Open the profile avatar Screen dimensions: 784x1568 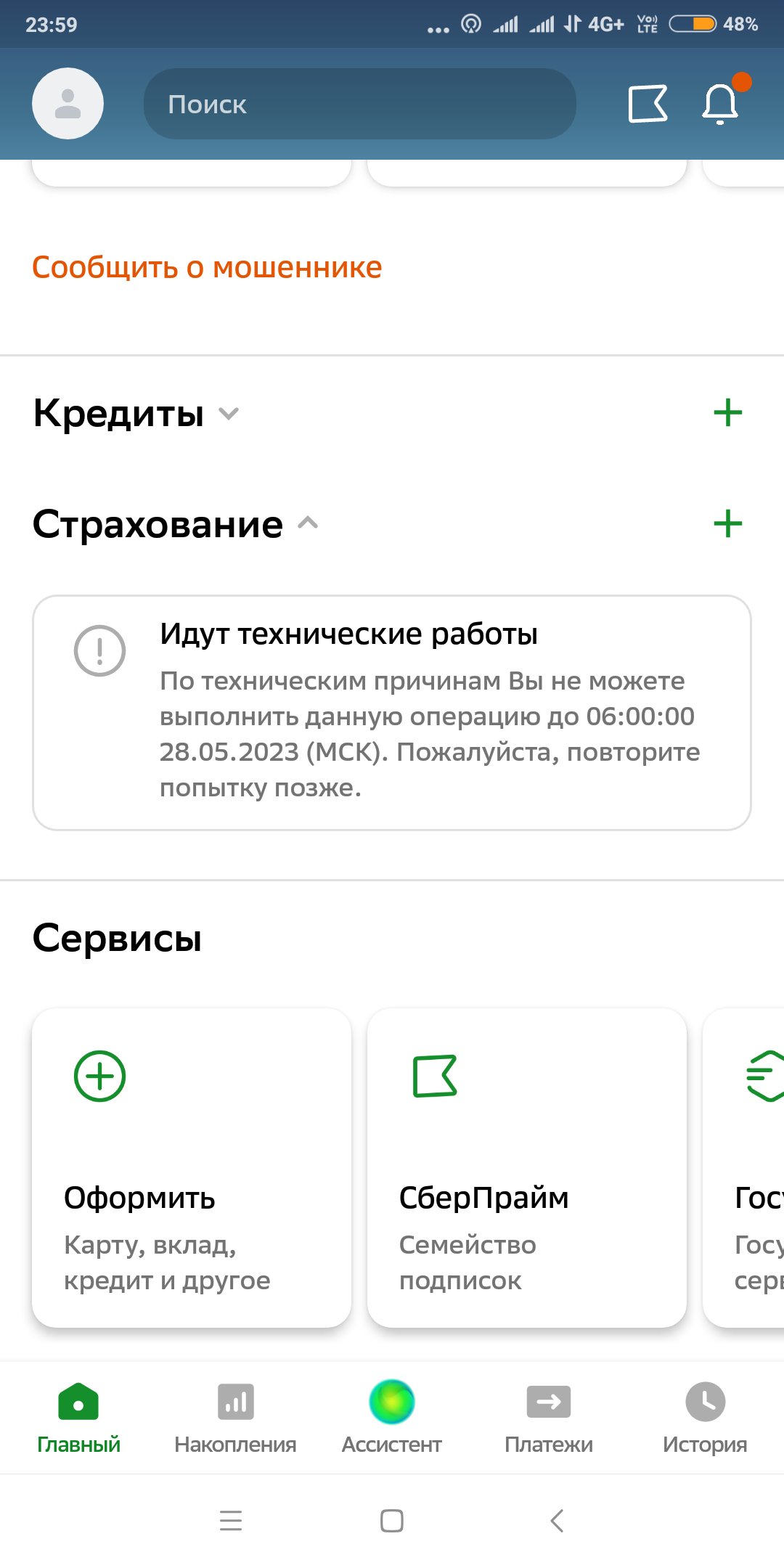click(68, 104)
